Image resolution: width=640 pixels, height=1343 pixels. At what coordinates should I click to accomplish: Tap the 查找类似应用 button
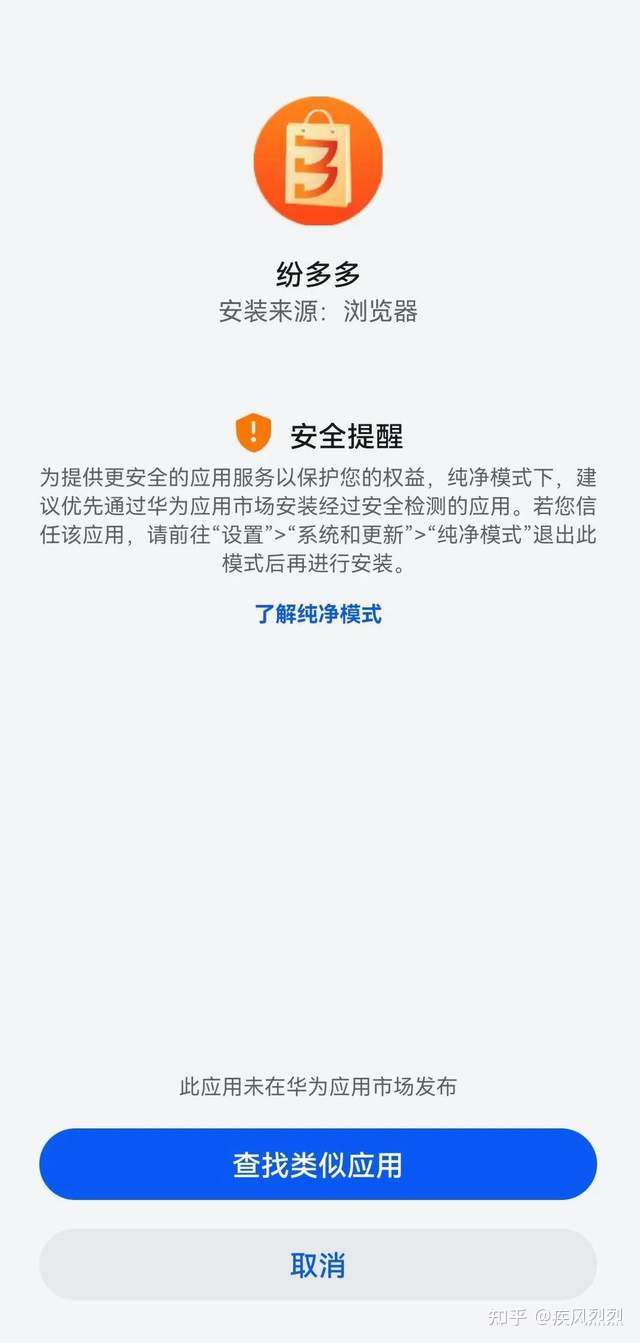[318, 1165]
